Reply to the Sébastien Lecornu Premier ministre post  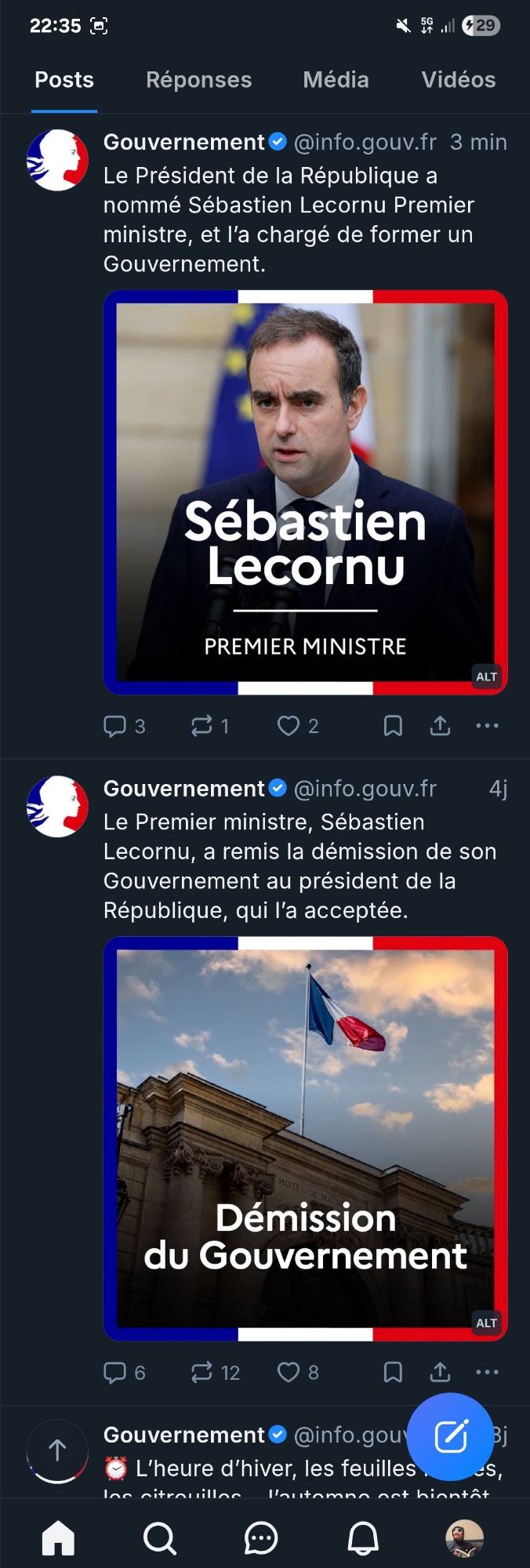tap(115, 726)
